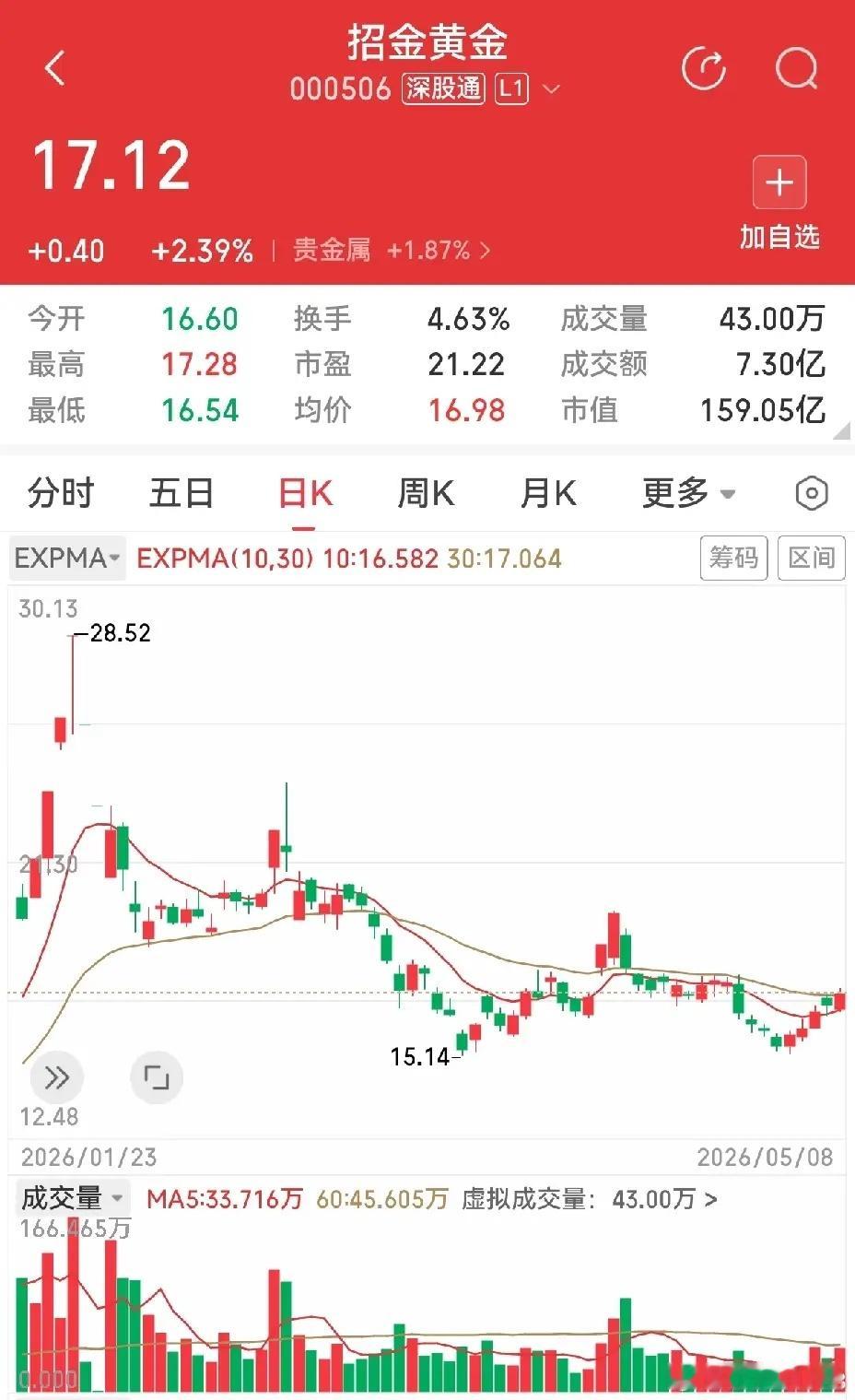Switch to the 周K tab
Image resolution: width=855 pixels, height=1400 pixels.
pos(426,493)
